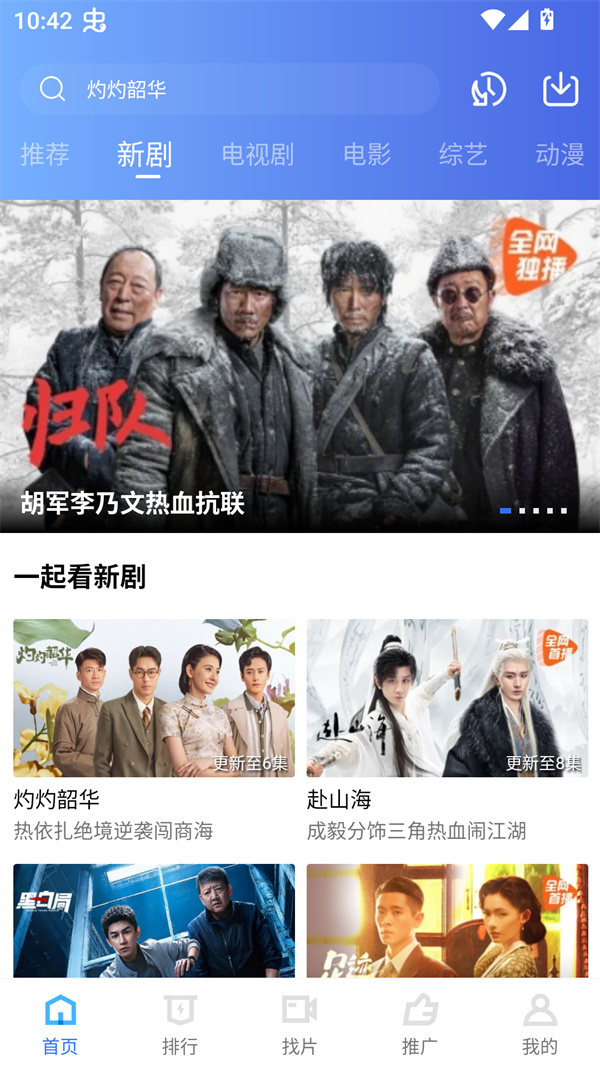Open the 归队 featured banner
Image resolution: width=600 pixels, height=1066 pixels.
tap(300, 366)
